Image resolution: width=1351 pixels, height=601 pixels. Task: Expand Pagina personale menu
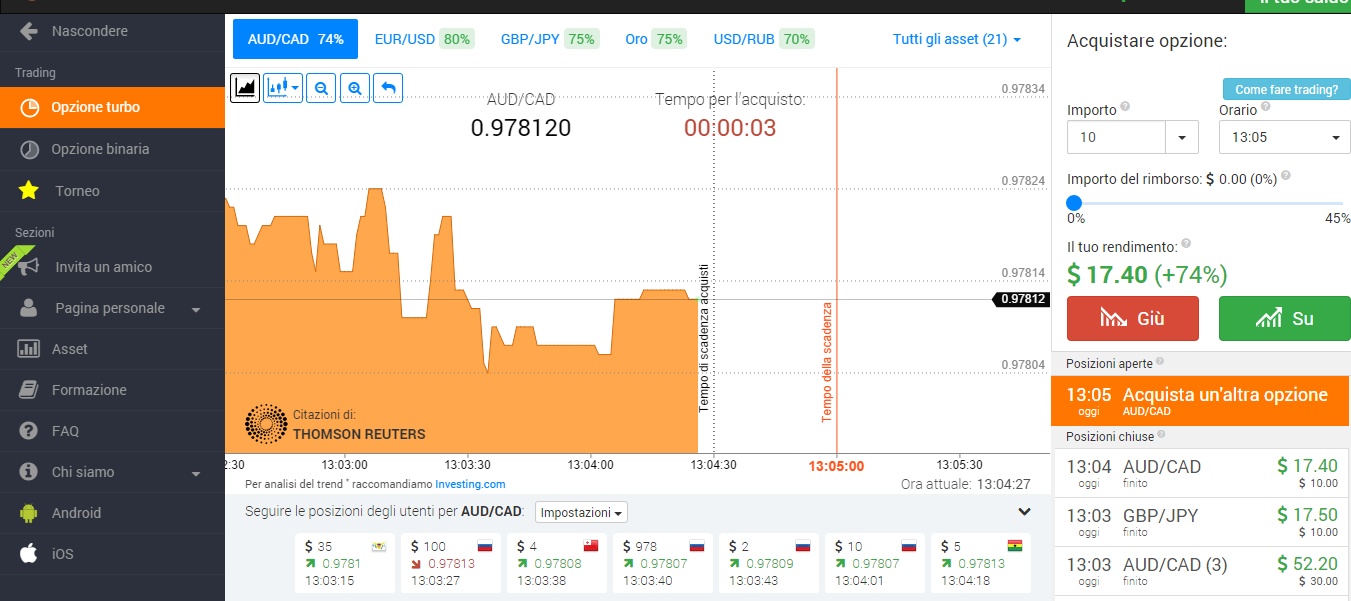pyautogui.click(x=110, y=308)
